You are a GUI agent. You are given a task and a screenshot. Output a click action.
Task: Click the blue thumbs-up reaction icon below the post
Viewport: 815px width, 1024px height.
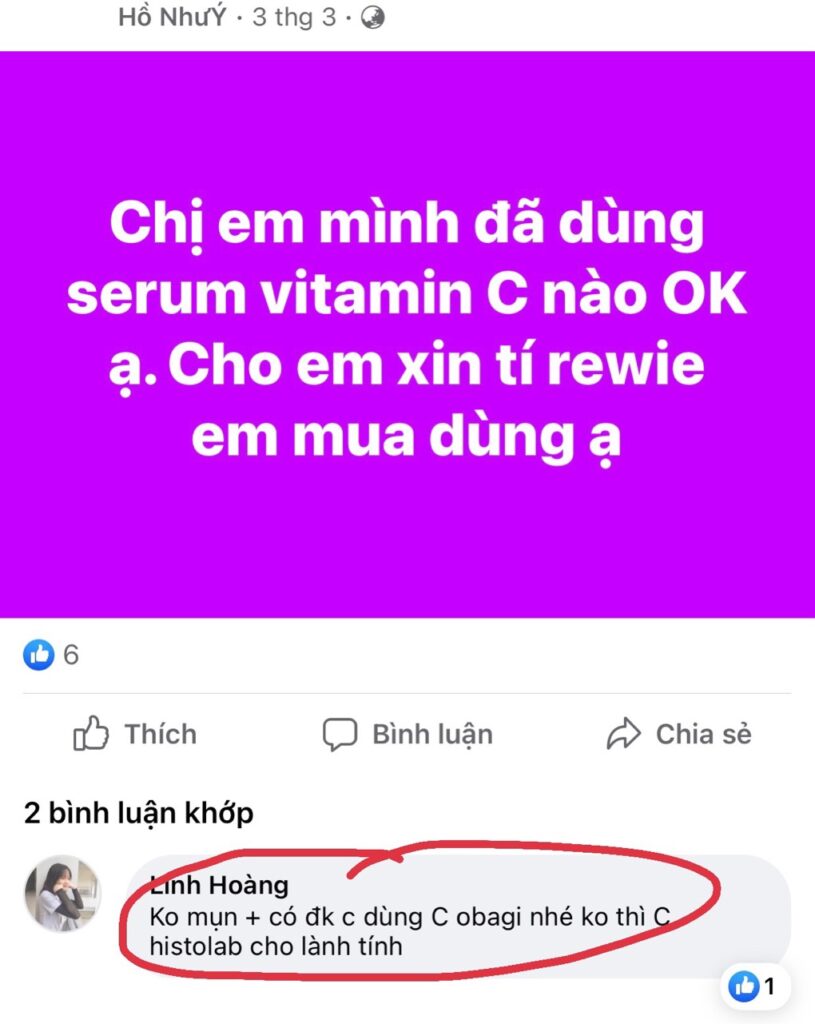coord(39,655)
